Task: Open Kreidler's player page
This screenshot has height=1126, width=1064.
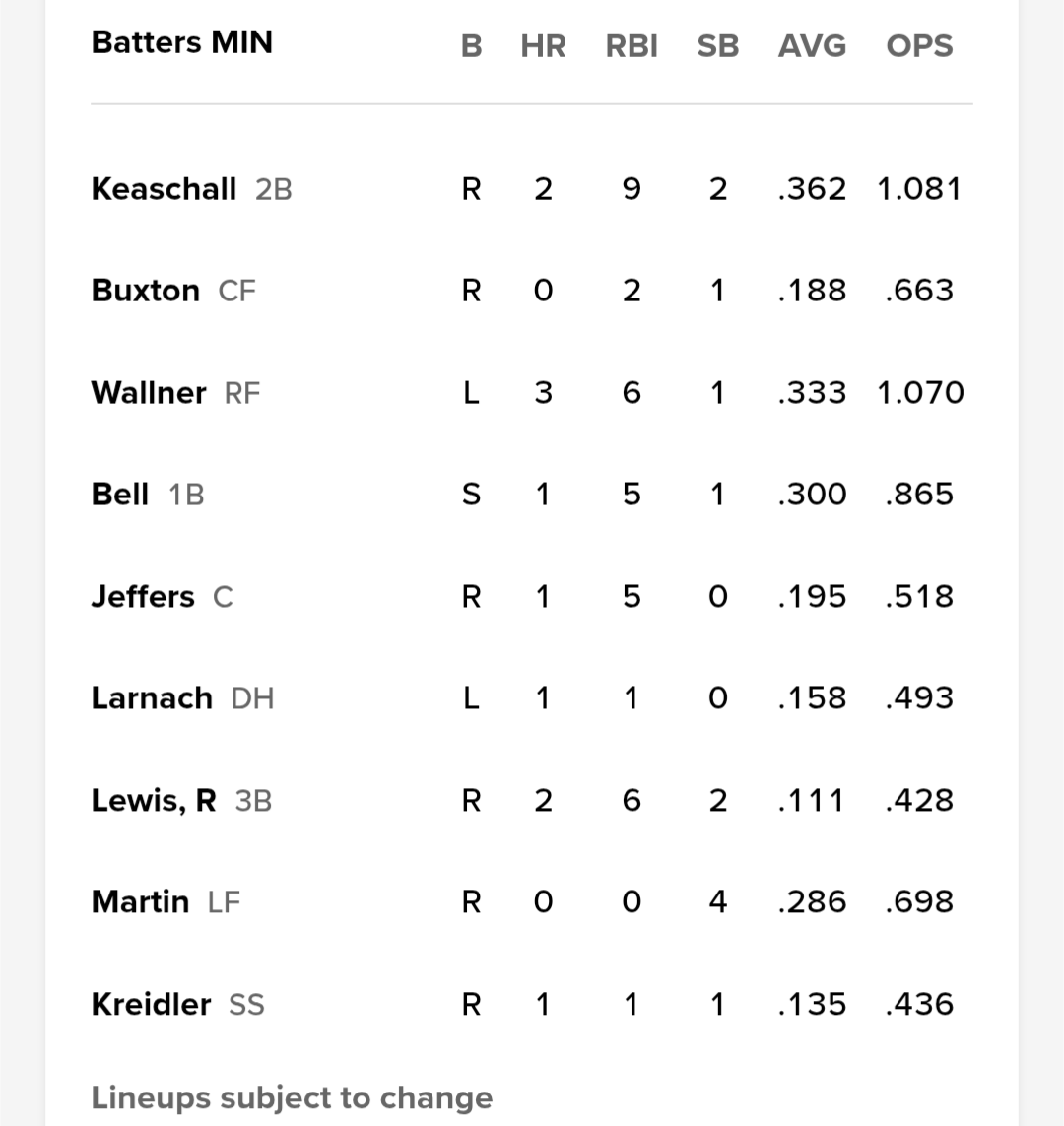Action: 151,1004
